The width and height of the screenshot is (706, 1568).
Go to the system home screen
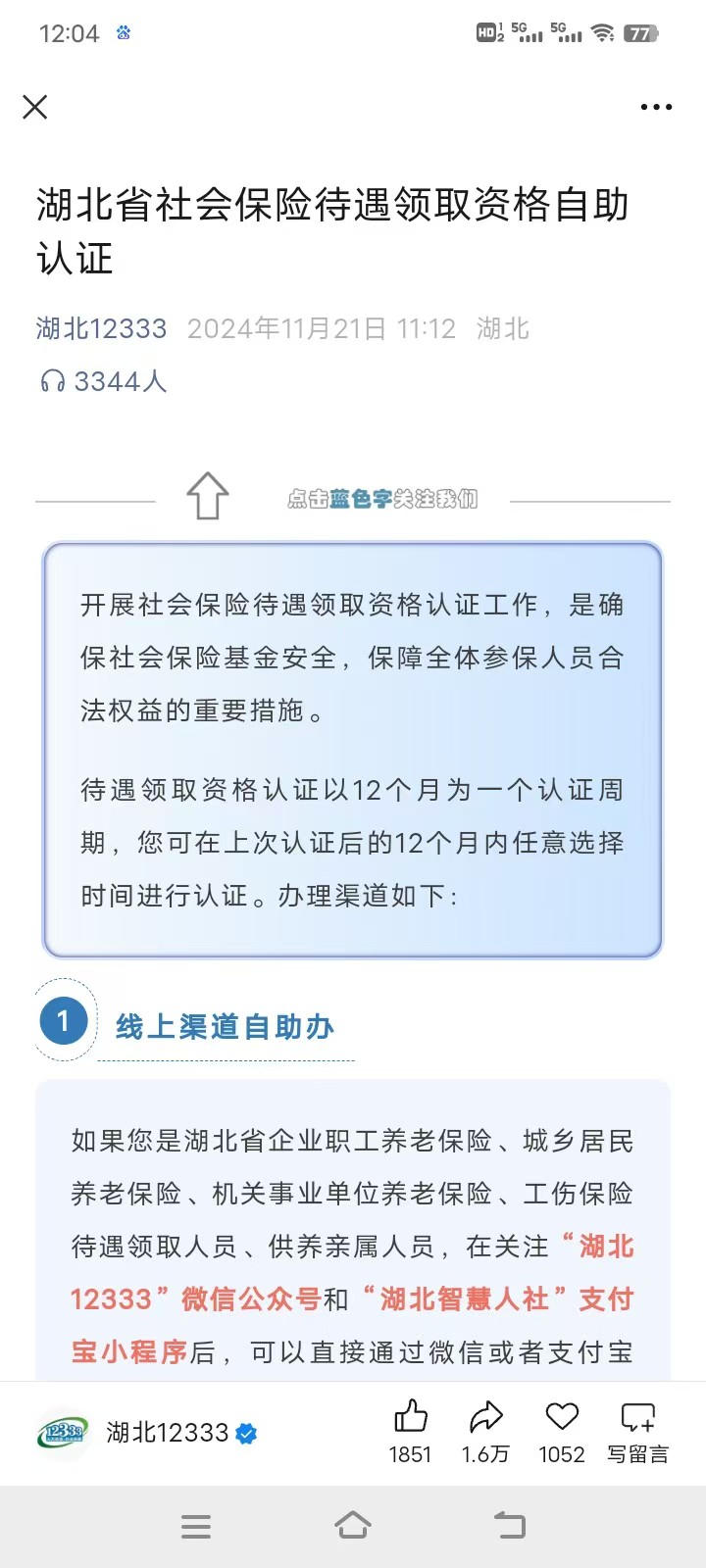(x=353, y=1526)
